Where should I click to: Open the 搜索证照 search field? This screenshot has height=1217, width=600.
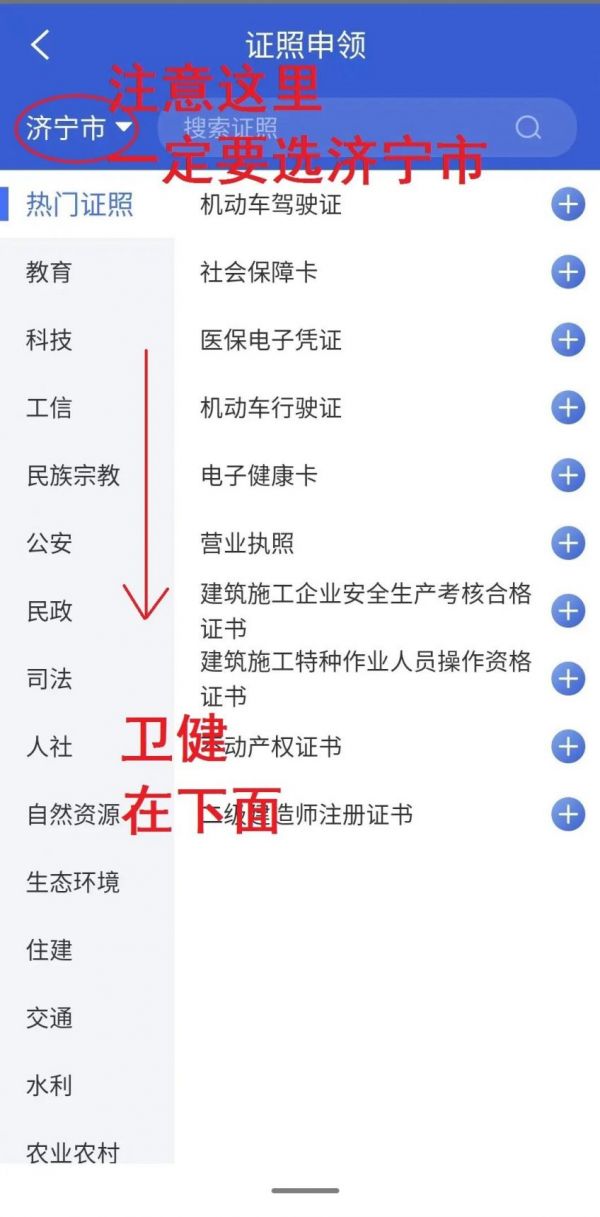coord(367,127)
